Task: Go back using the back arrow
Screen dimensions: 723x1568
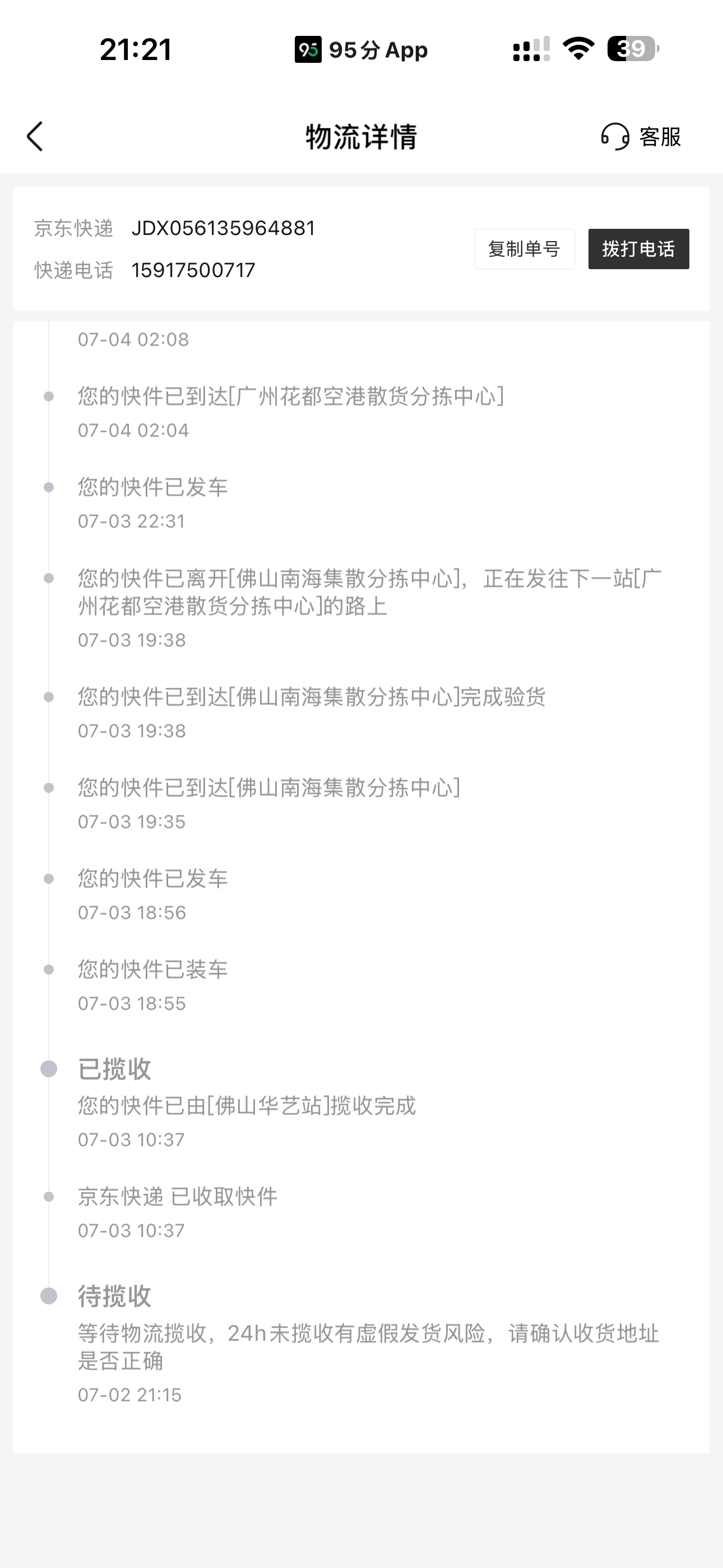Action: click(x=35, y=136)
